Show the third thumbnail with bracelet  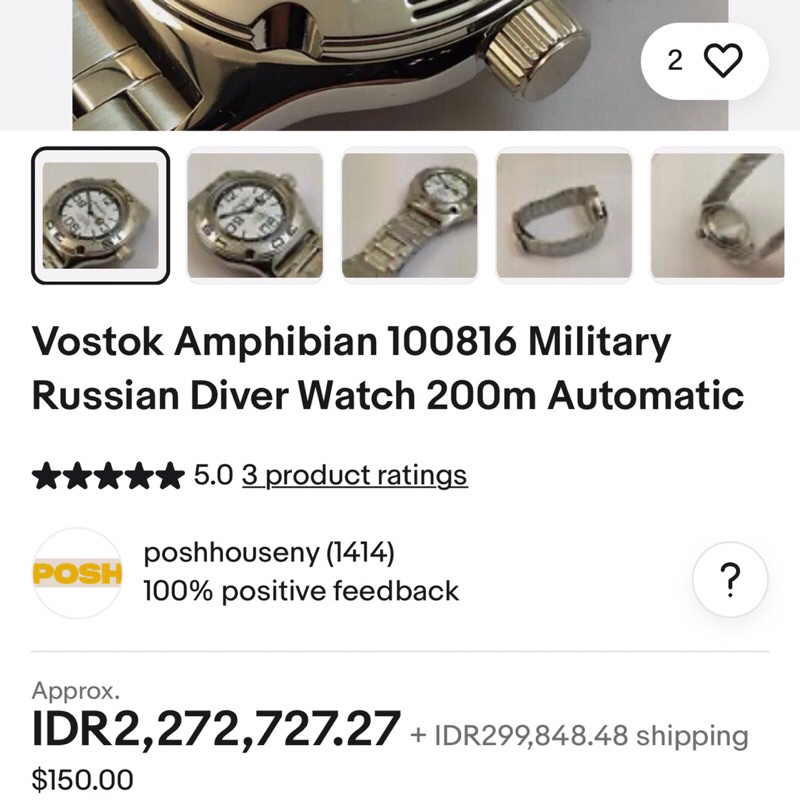click(x=409, y=215)
